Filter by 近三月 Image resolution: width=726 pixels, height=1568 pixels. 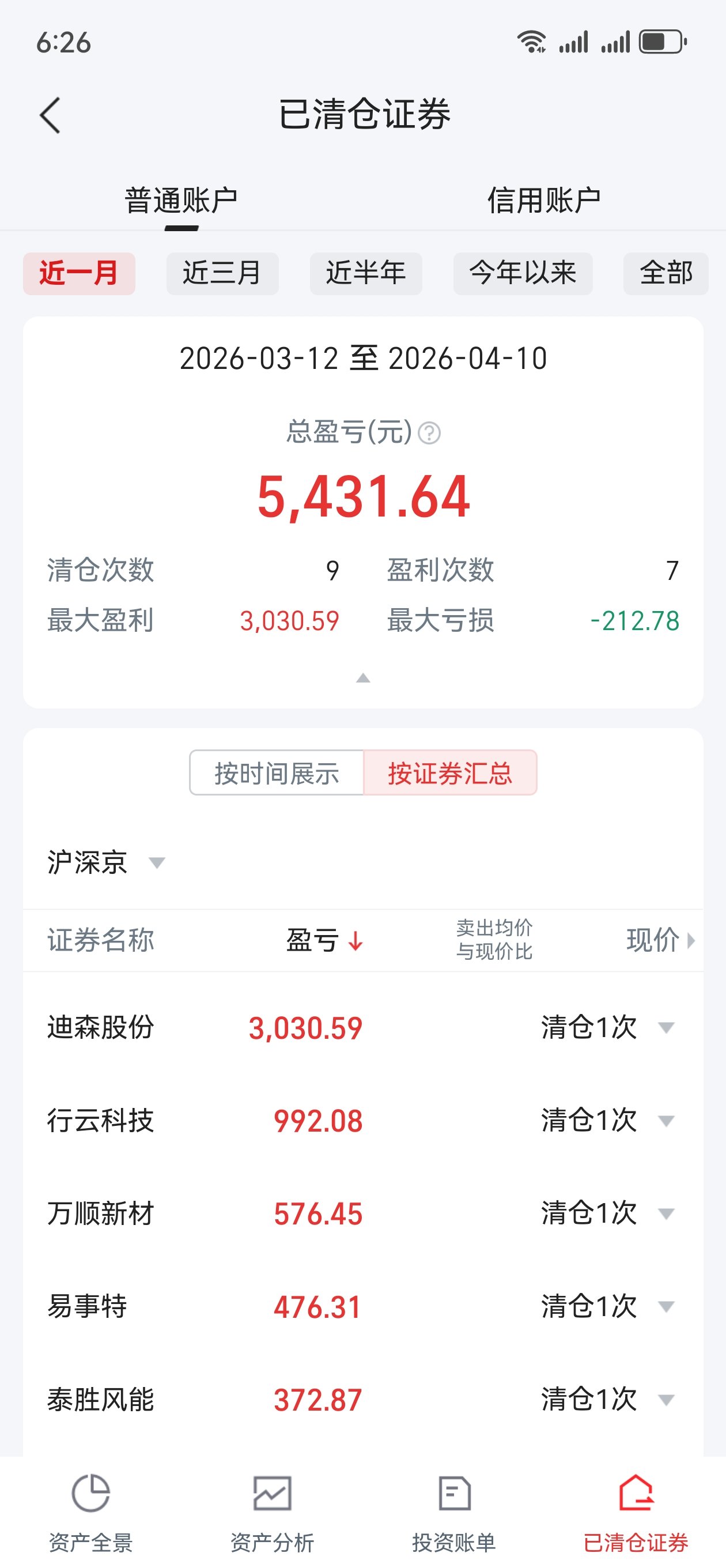(222, 273)
